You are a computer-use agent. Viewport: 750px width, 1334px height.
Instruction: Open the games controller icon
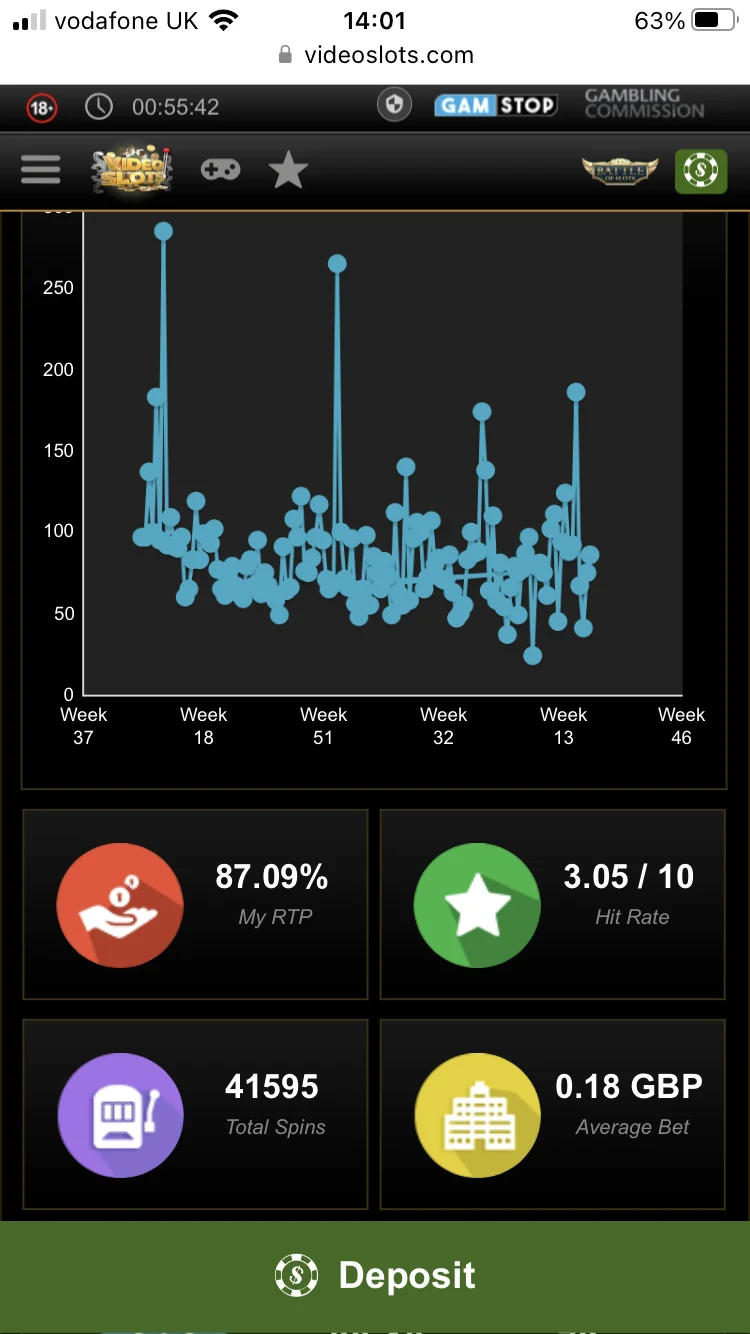point(220,169)
